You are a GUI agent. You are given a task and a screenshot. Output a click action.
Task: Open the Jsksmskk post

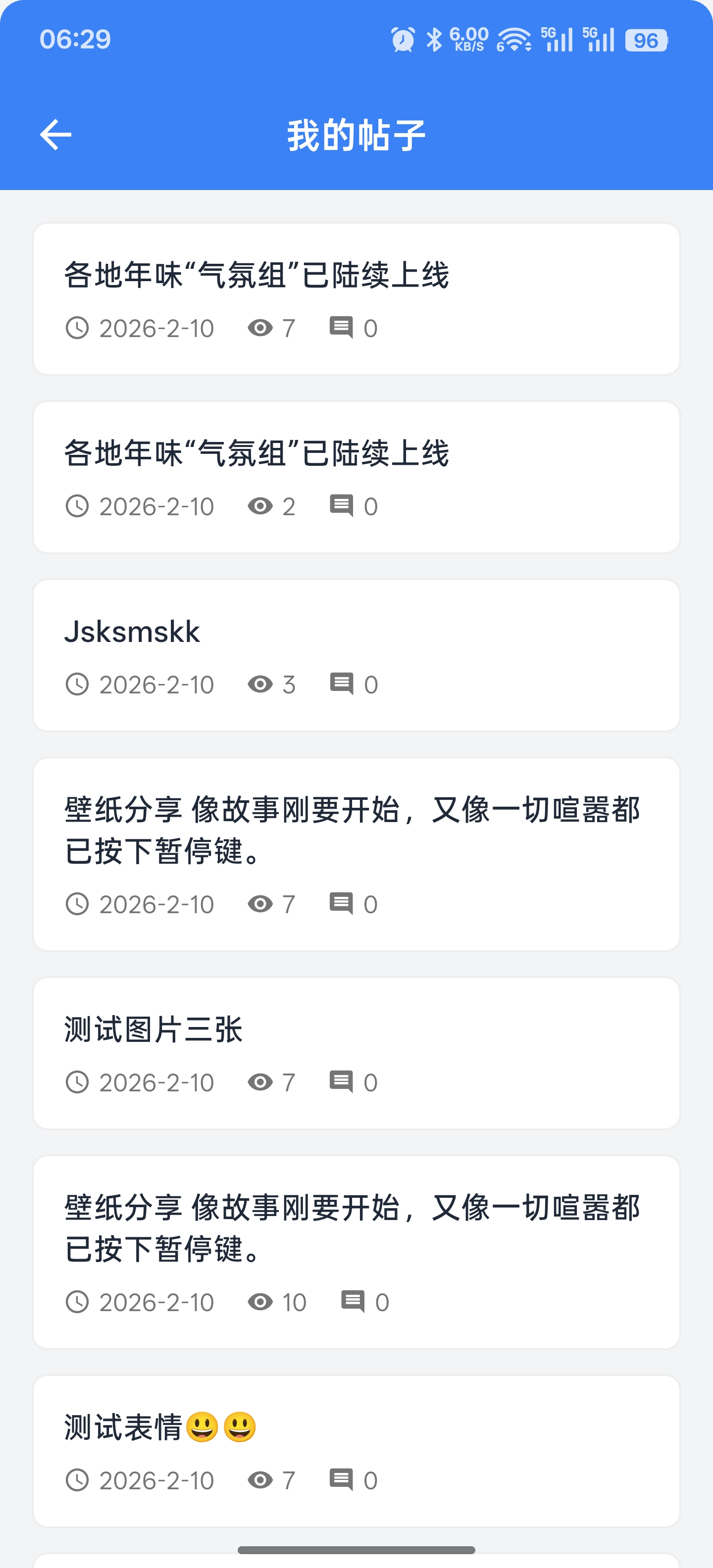coord(356,655)
